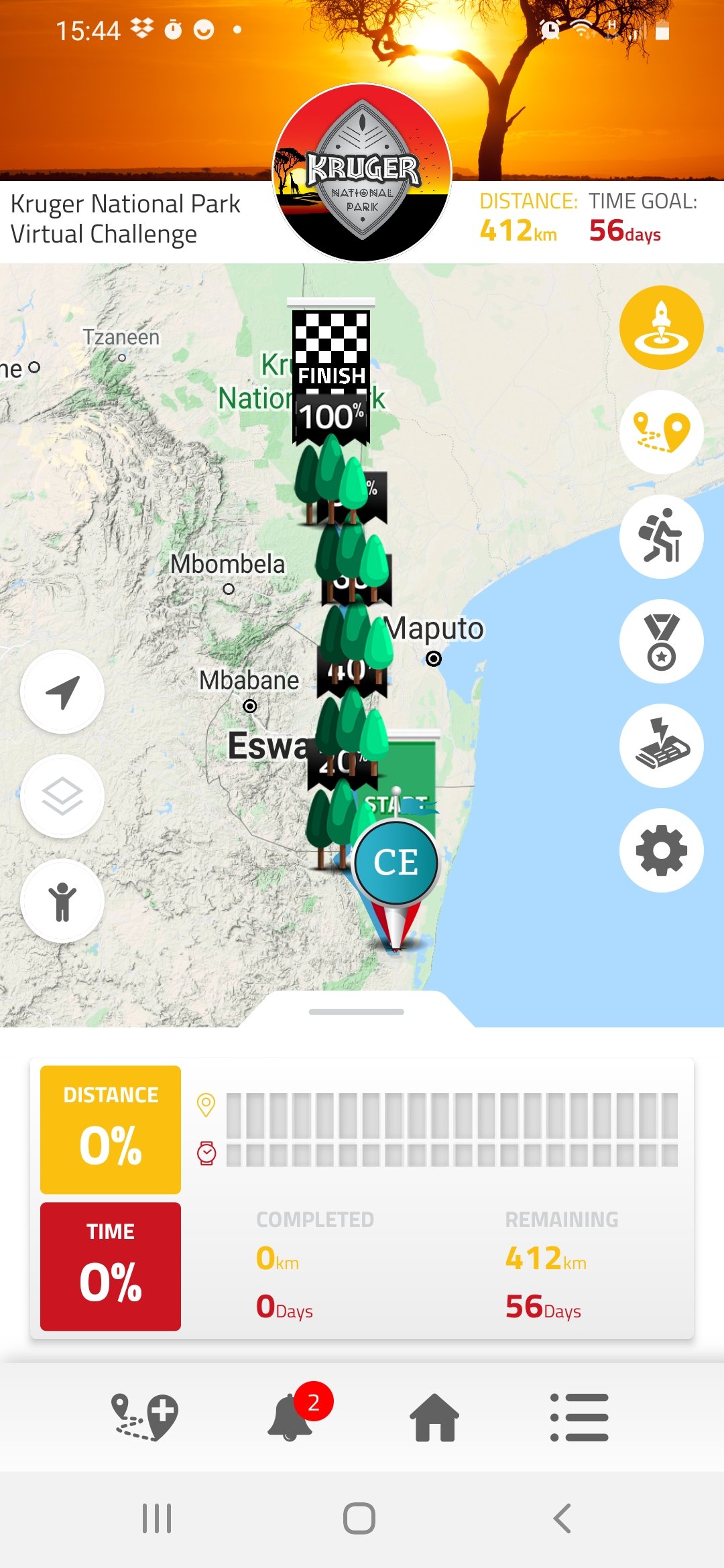Open the hiker activity button
This screenshot has height=1568, width=724.
[x=661, y=537]
